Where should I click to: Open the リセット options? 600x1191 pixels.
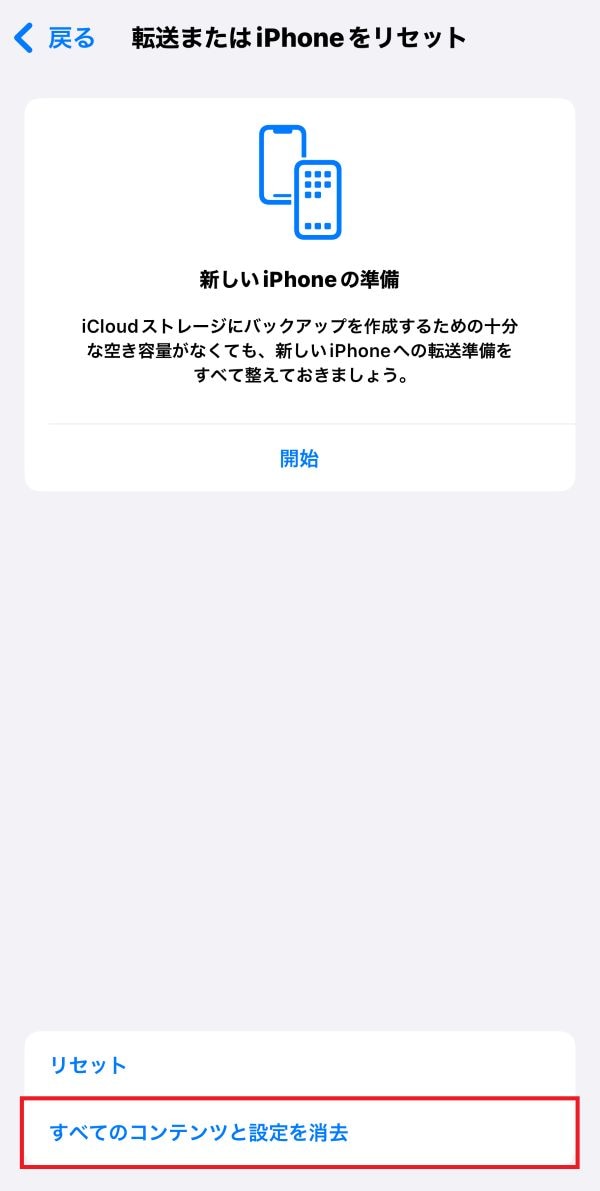[x=89, y=1065]
